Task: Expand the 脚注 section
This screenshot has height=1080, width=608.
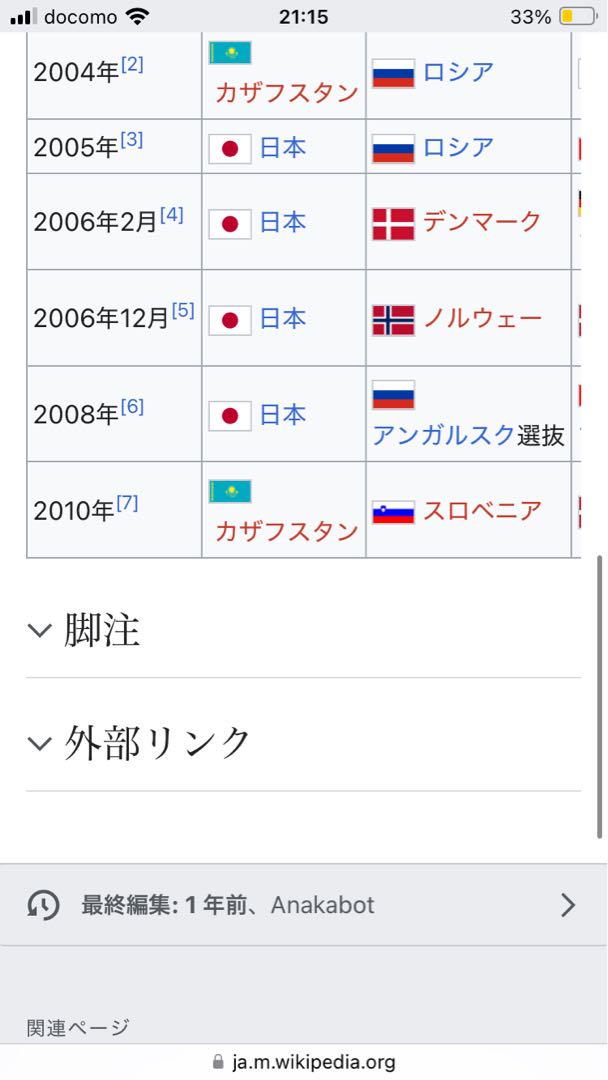Action: (303, 630)
